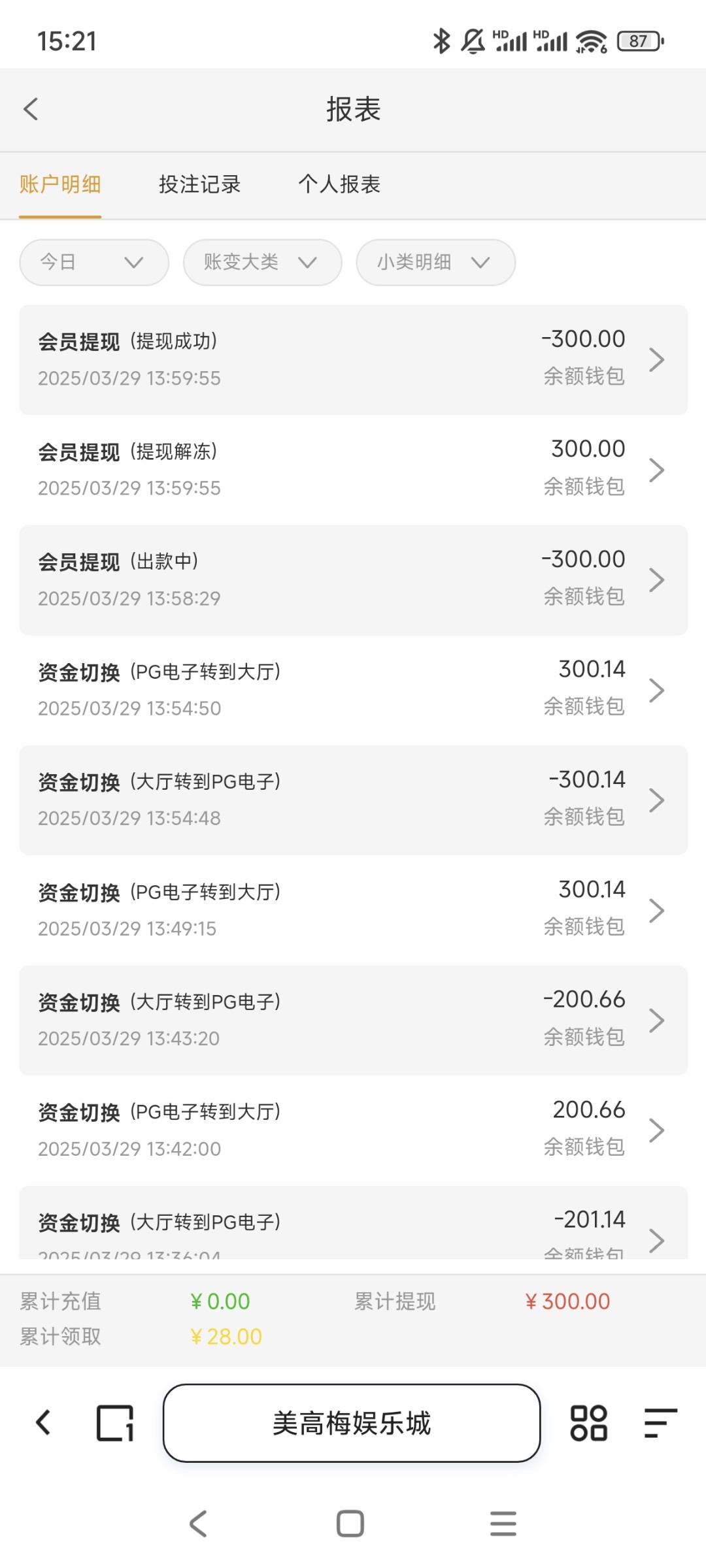Open the 13:54:48 大厅转到PG电子 record

pyautogui.click(x=353, y=800)
